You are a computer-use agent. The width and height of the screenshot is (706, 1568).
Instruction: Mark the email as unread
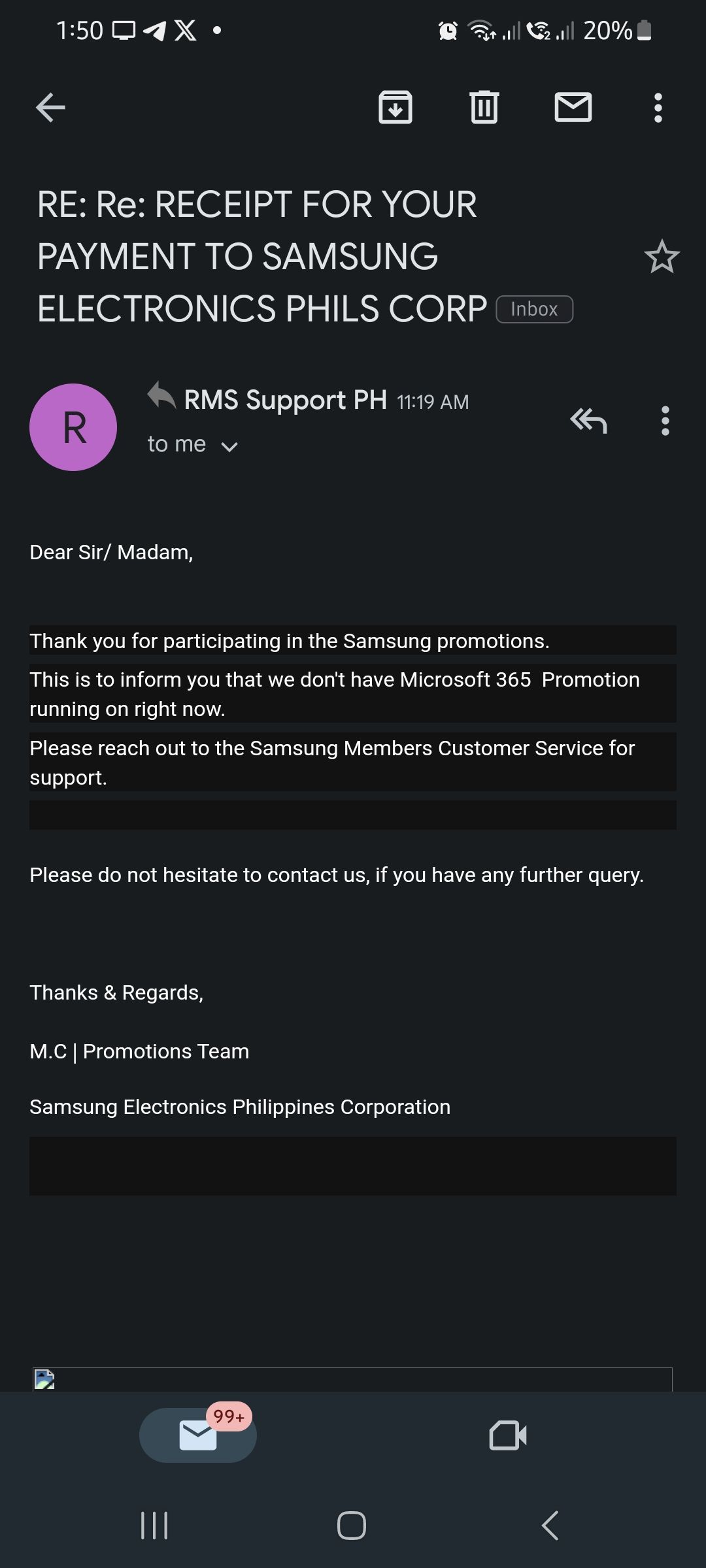click(x=573, y=108)
